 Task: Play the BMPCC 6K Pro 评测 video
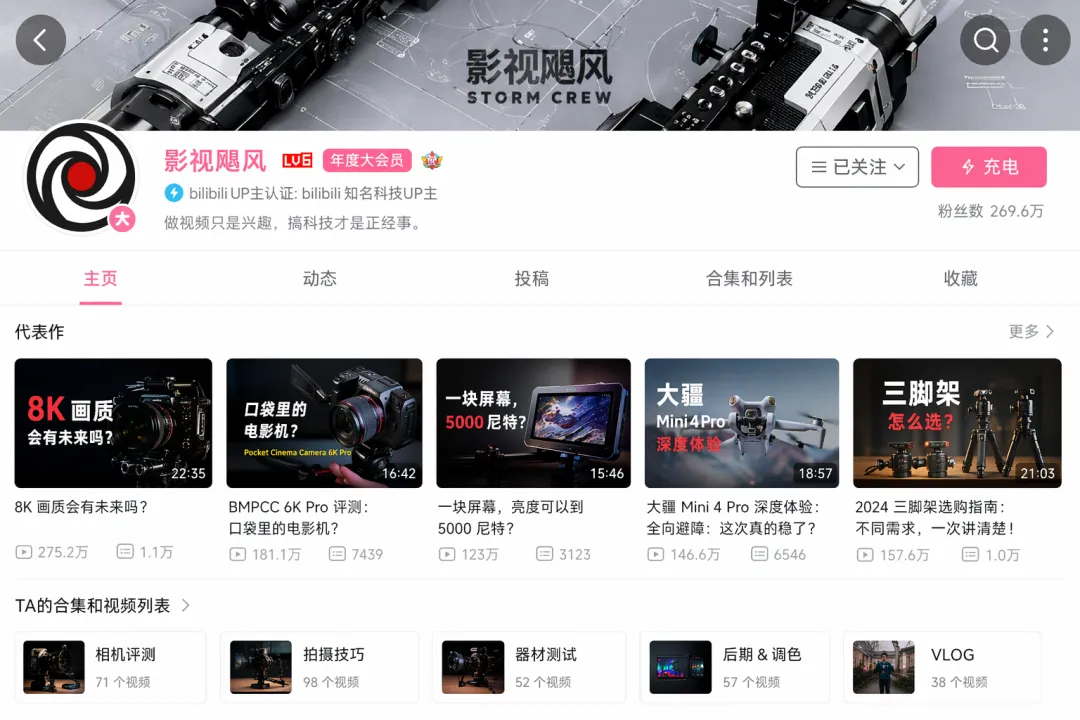324,423
